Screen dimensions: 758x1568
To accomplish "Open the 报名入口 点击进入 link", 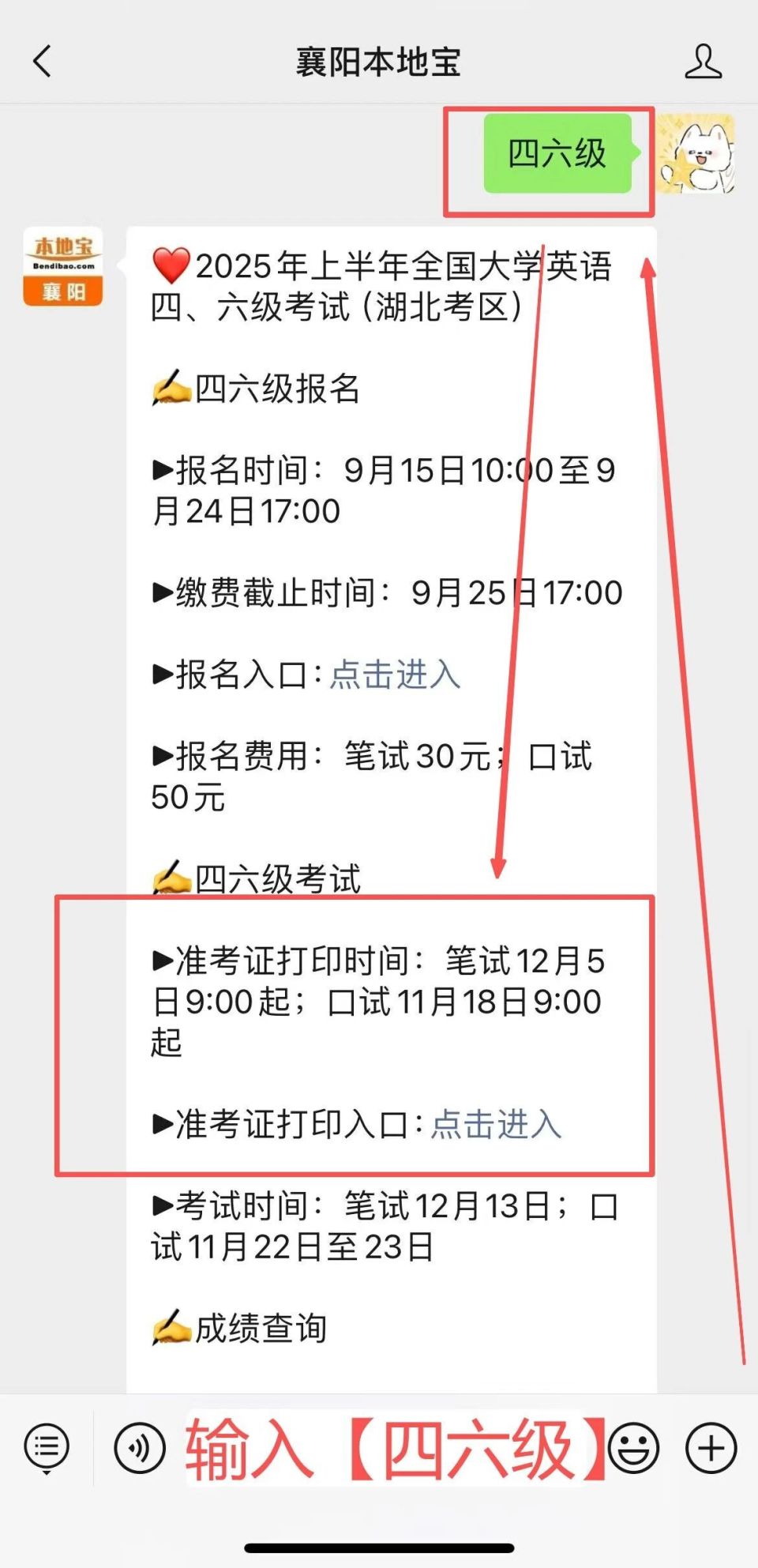I will pos(395,675).
